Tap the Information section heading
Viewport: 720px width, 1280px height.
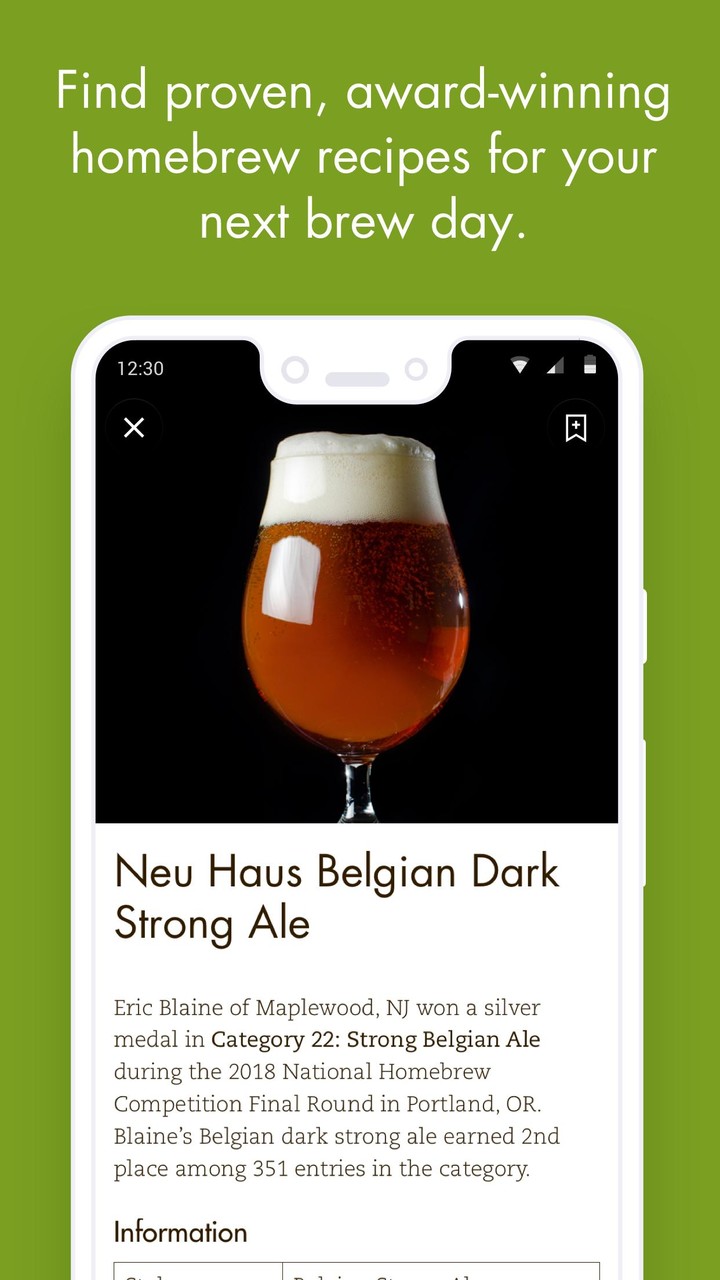[181, 1232]
